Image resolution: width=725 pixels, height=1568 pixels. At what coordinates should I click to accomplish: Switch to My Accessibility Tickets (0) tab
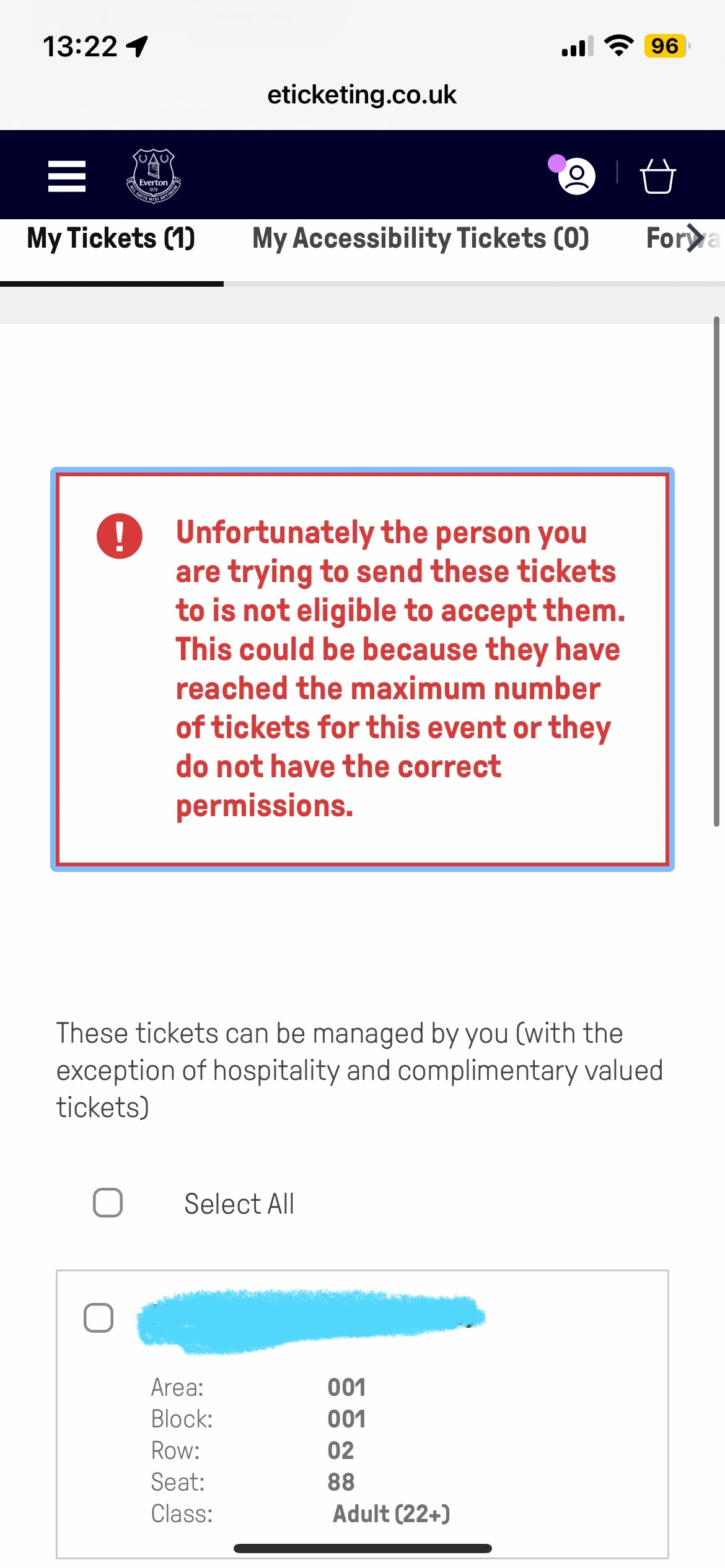tap(420, 239)
